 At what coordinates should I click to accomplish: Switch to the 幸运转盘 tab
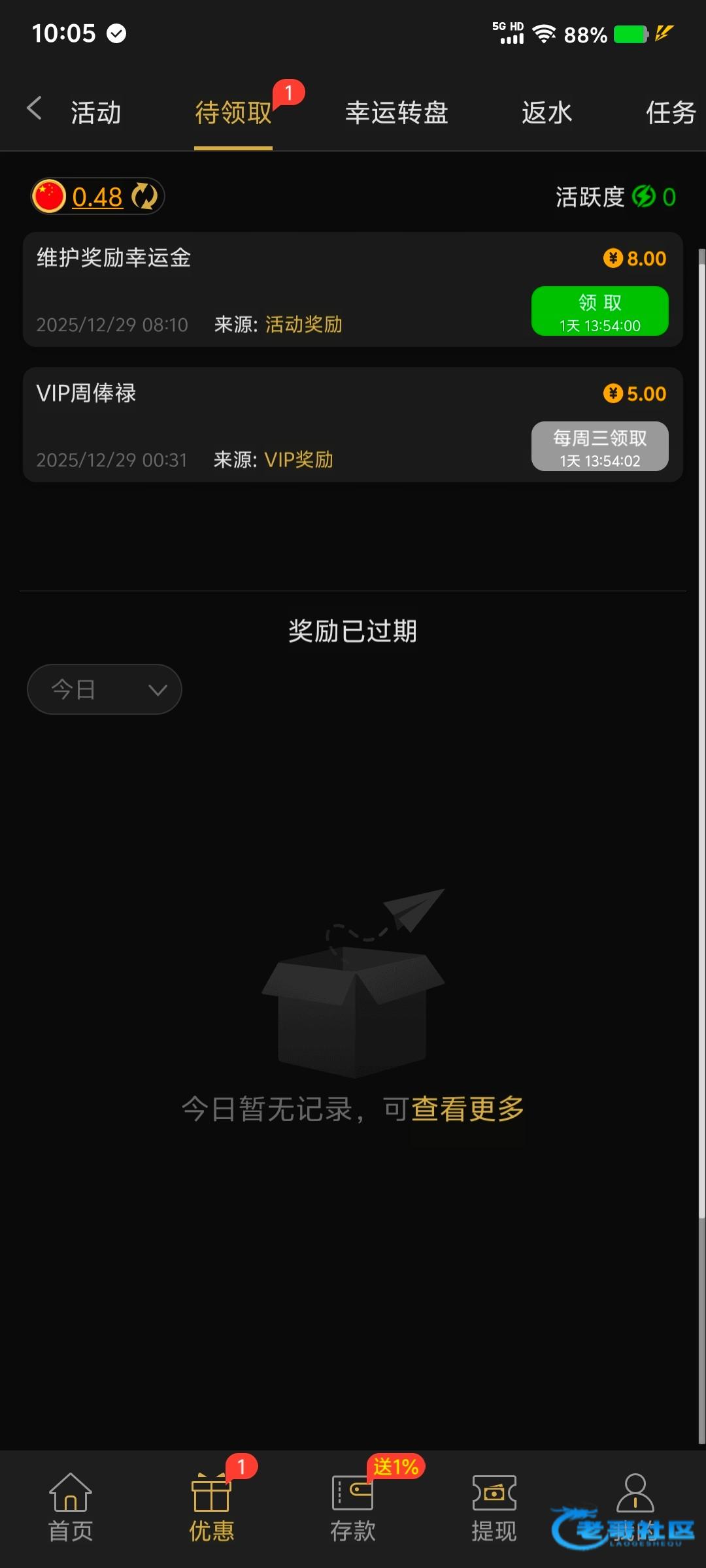coord(396,112)
